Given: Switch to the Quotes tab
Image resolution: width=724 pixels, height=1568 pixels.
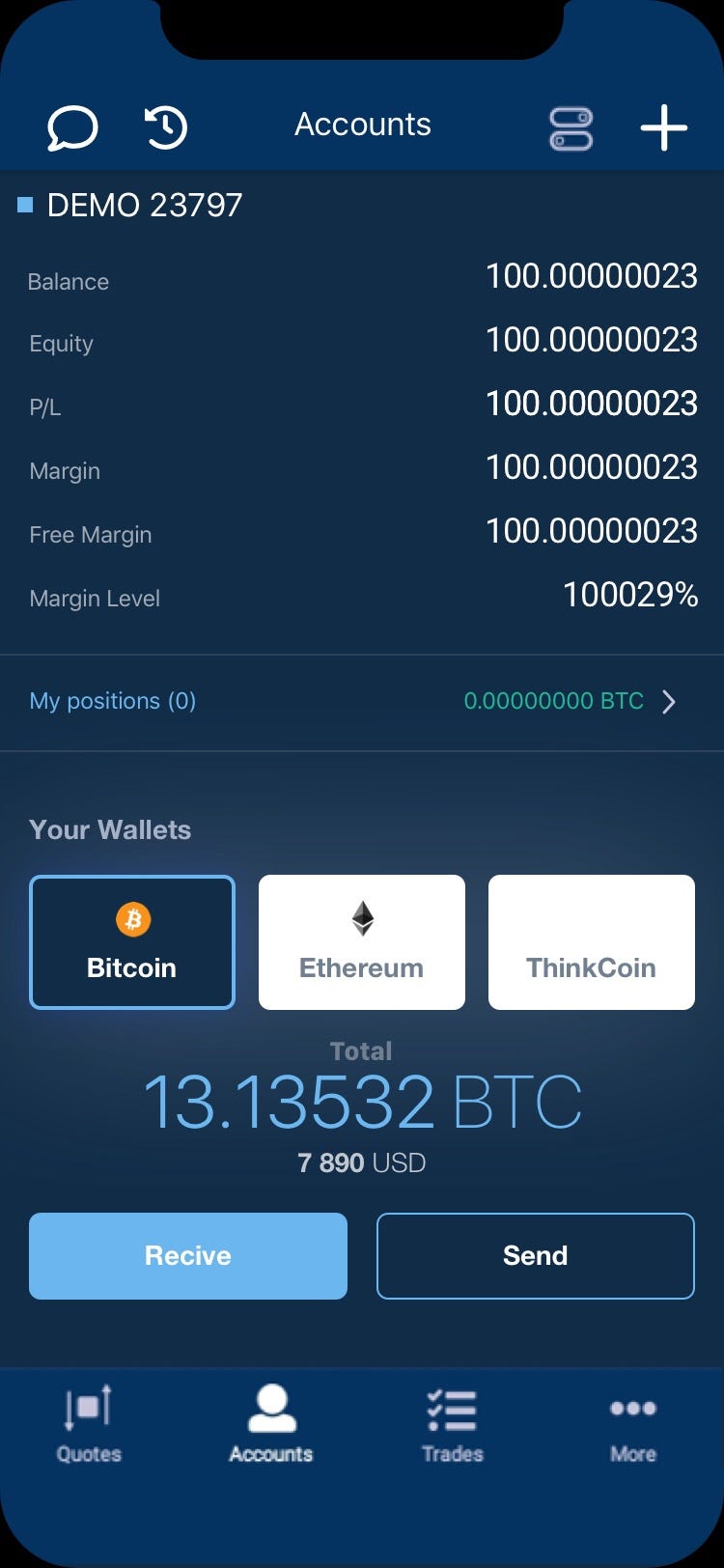Looking at the screenshot, I should [x=89, y=1424].
